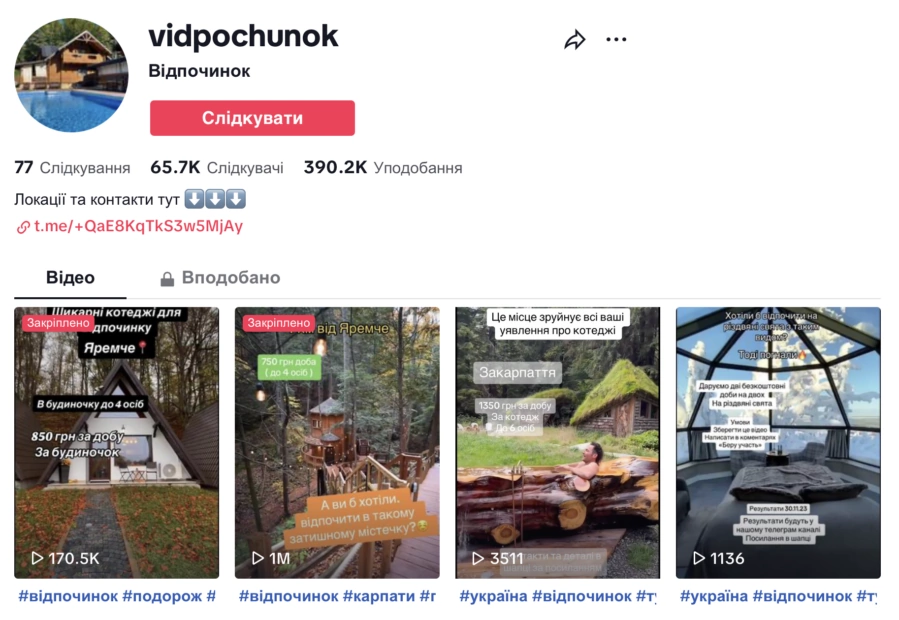Tap the #відпочинок #карпати hashtag caption

(337, 596)
